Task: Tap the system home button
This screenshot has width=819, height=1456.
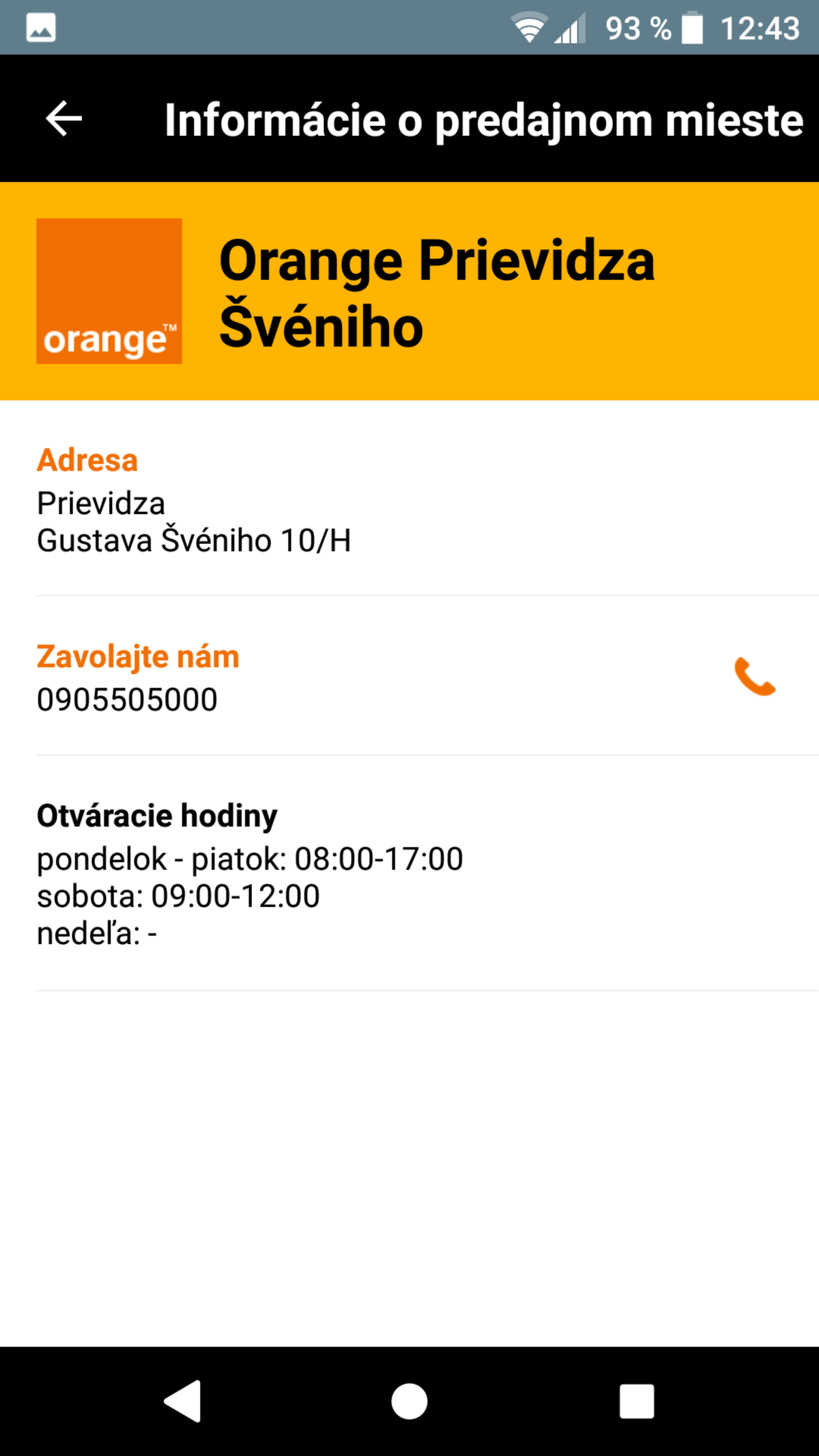Action: (x=409, y=1401)
